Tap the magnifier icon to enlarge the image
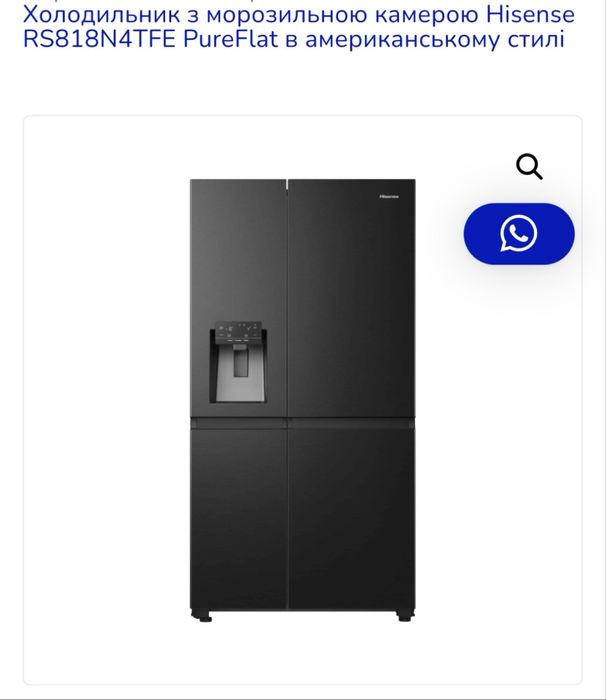 click(529, 166)
